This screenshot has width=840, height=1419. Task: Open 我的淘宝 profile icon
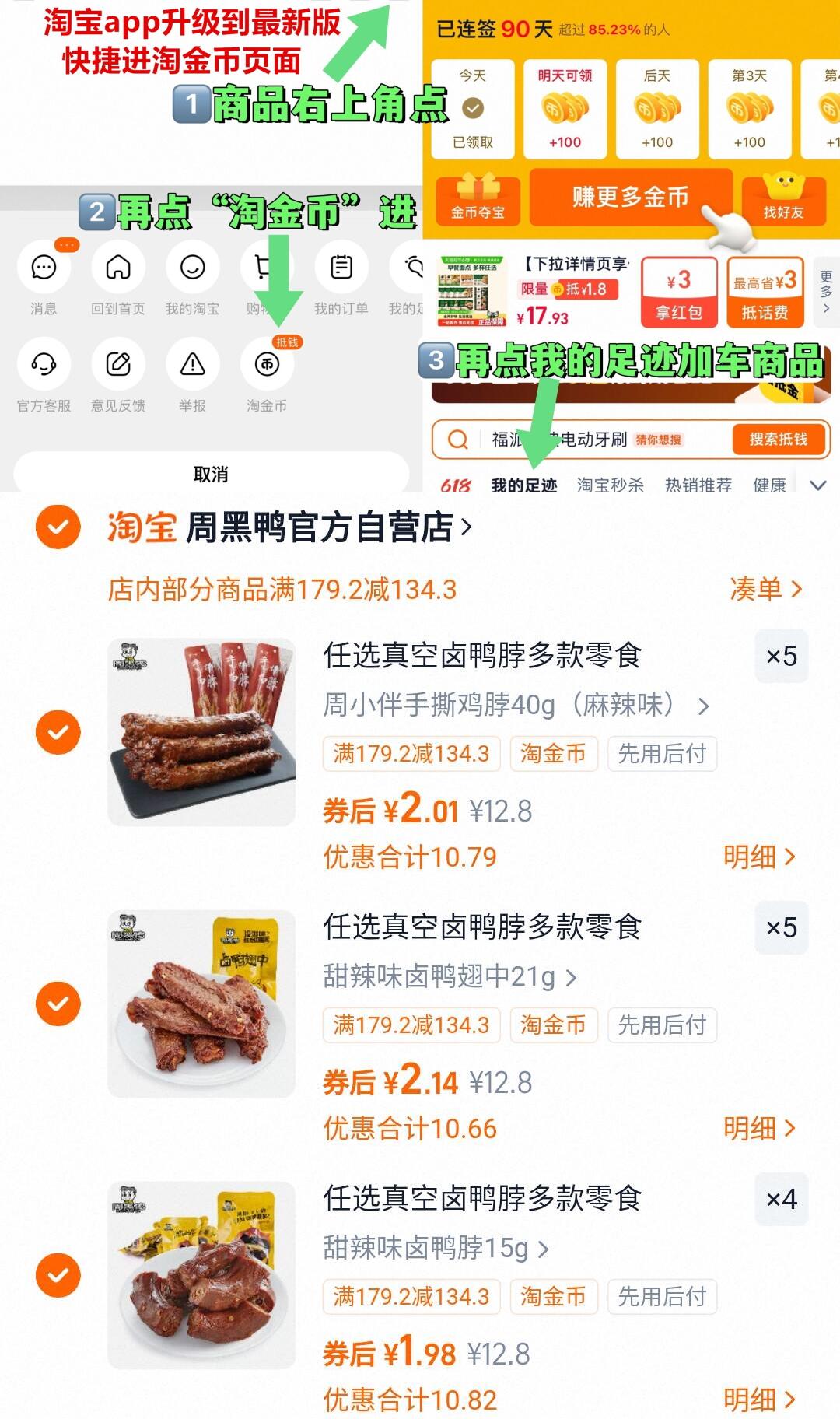coord(191,268)
